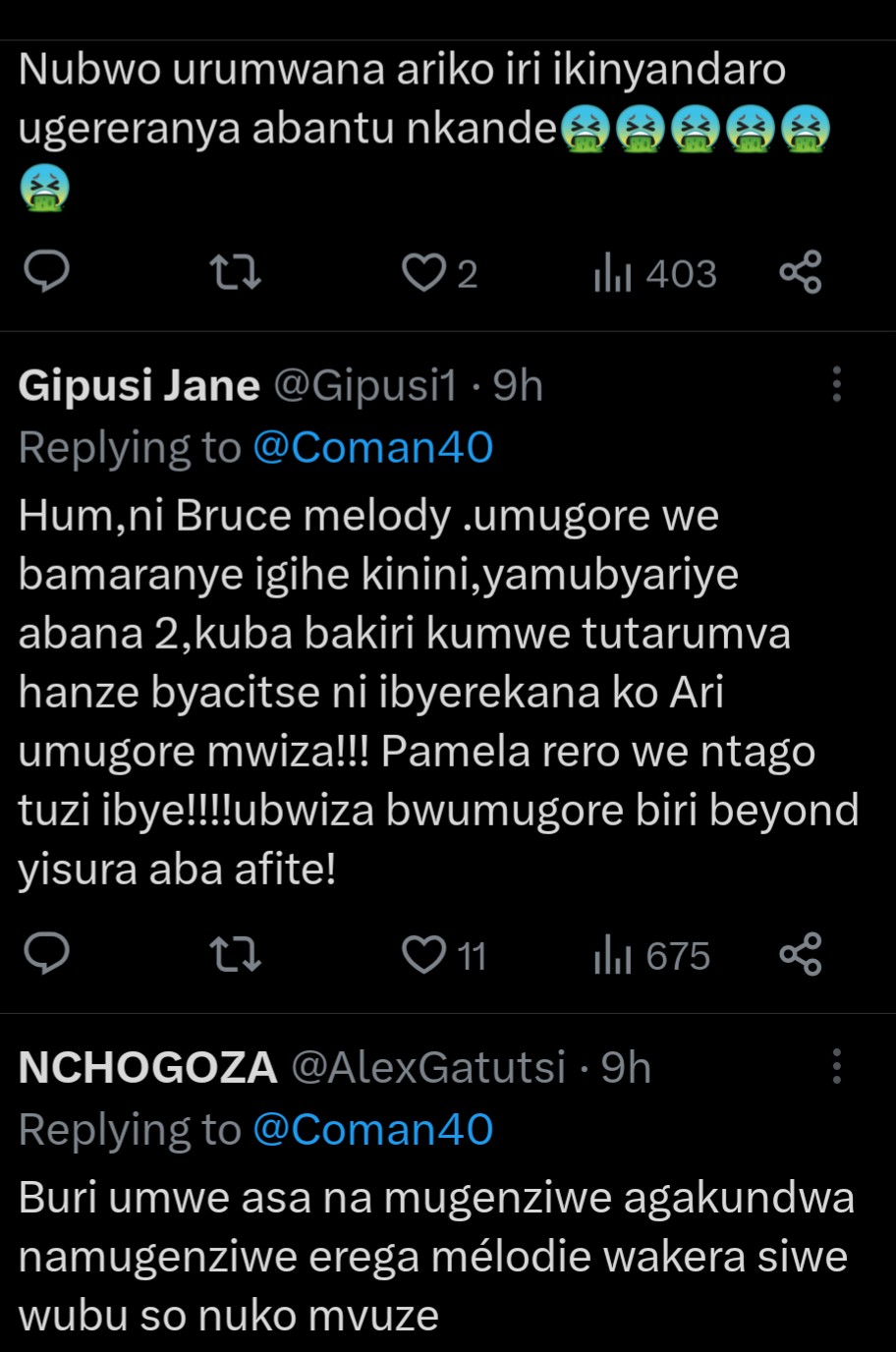
Task: Share the tweet with 403 views
Action: (x=801, y=272)
